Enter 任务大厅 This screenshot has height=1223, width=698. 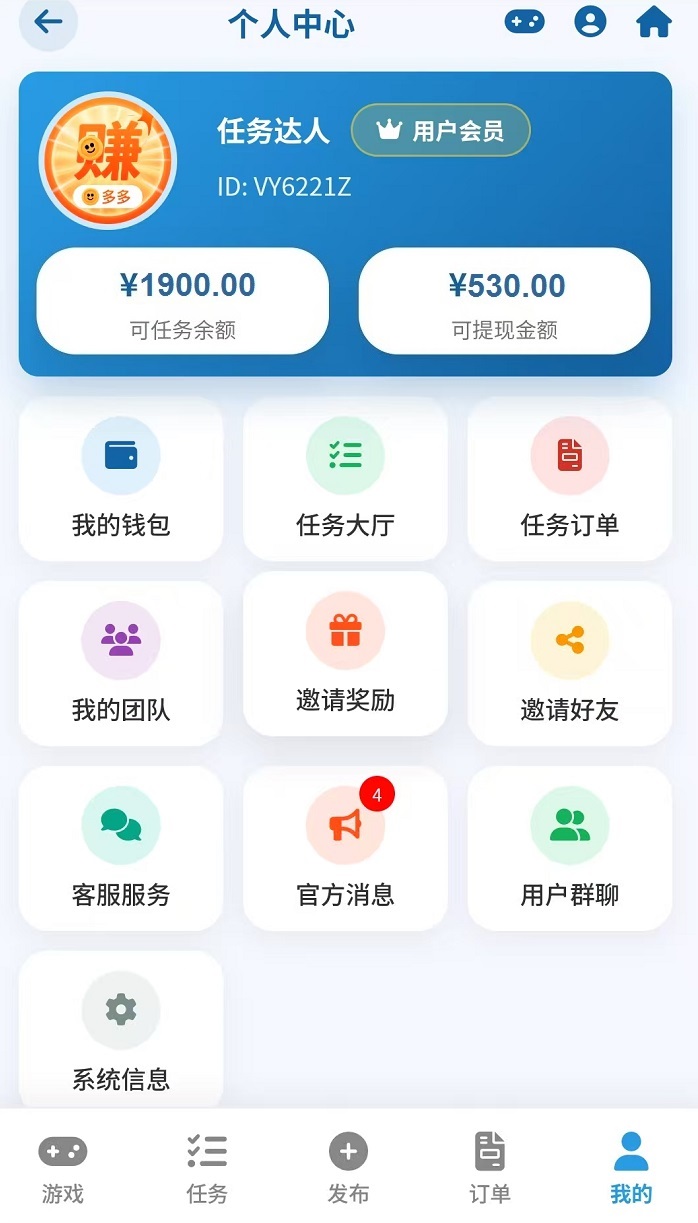click(x=345, y=478)
